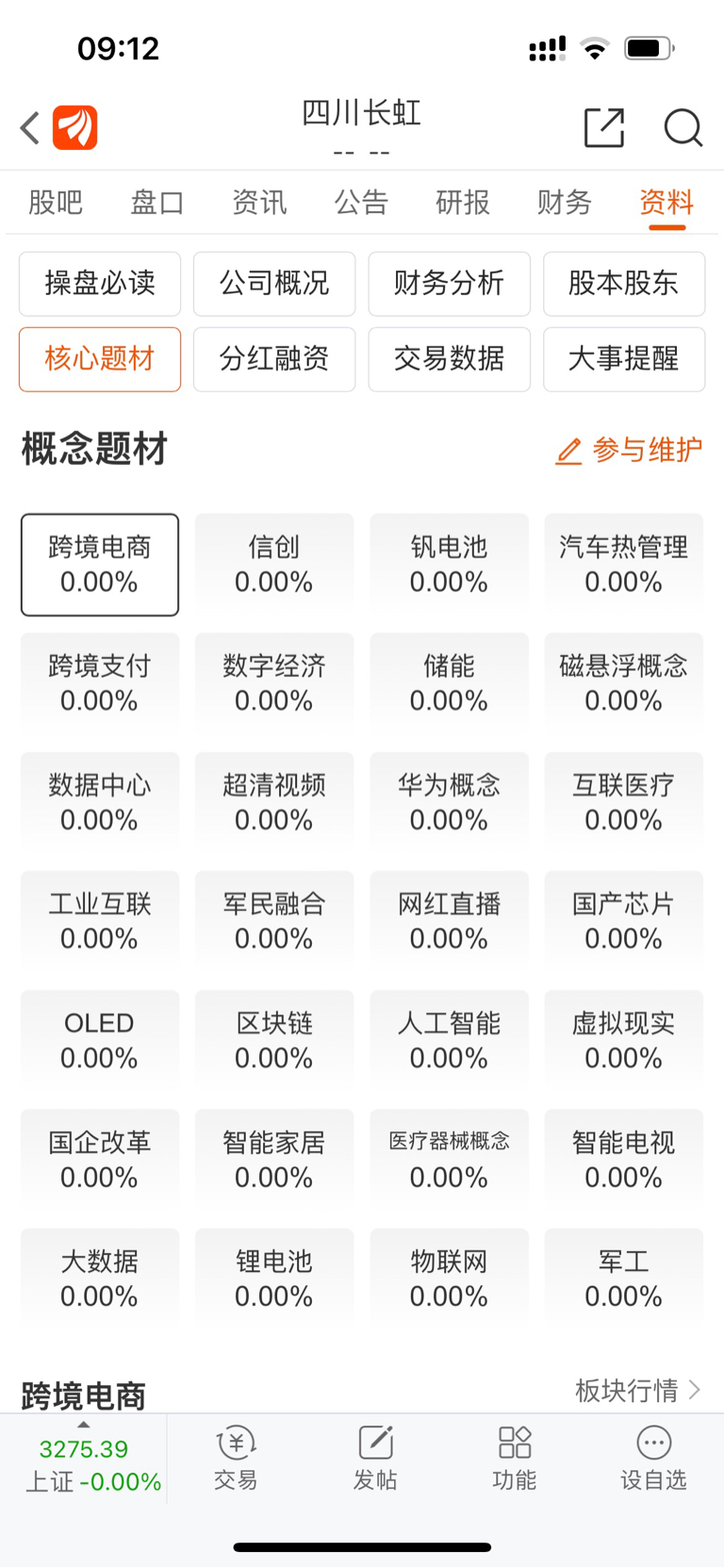Switch to the 盘口 tab
Screen dimensions: 724x1568
point(157,202)
